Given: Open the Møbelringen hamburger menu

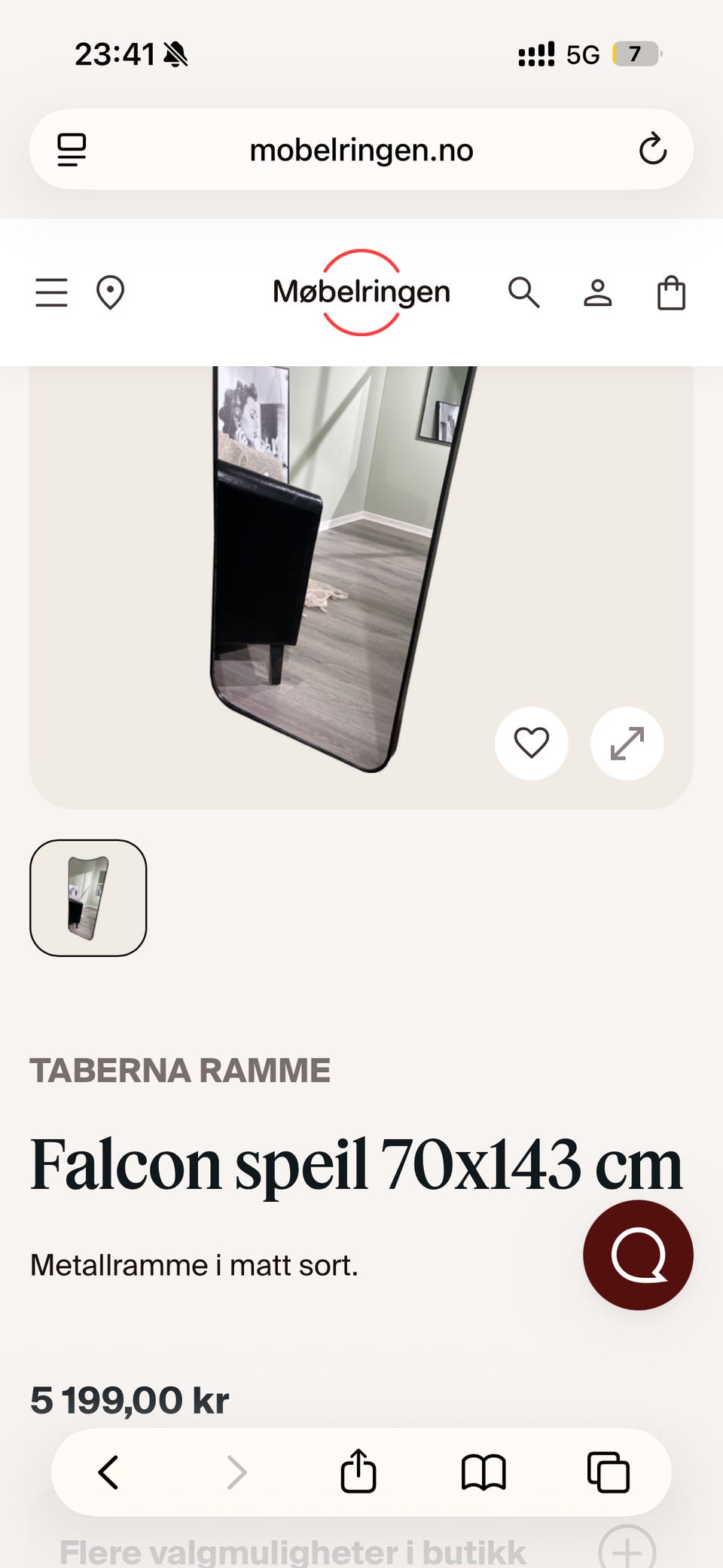Looking at the screenshot, I should tap(51, 292).
